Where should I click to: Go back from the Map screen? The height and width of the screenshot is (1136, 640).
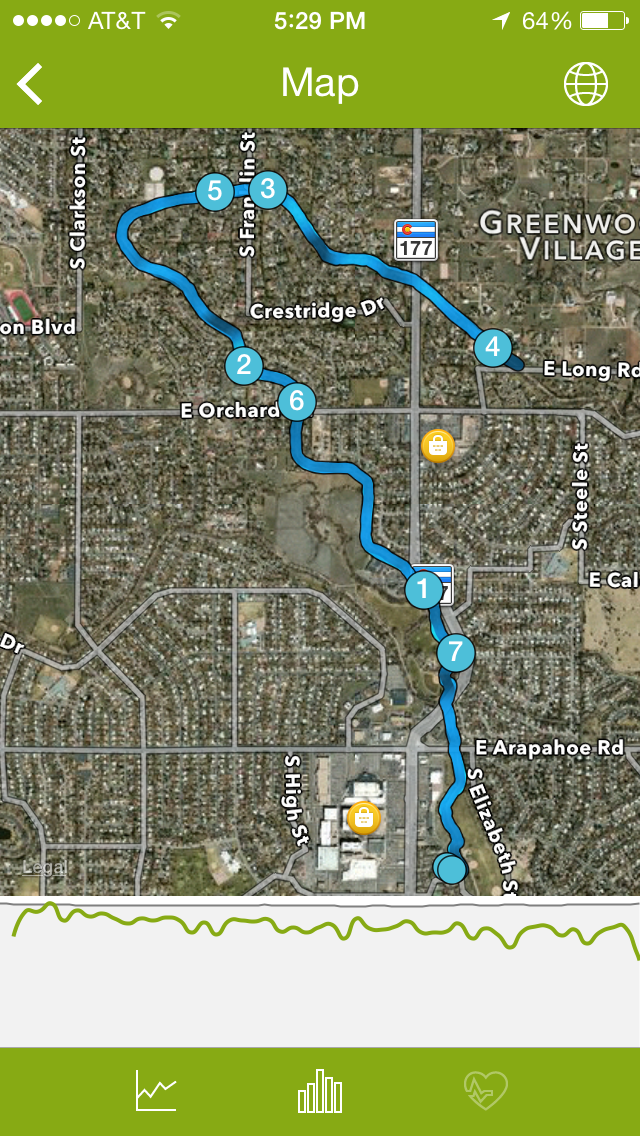coord(31,84)
